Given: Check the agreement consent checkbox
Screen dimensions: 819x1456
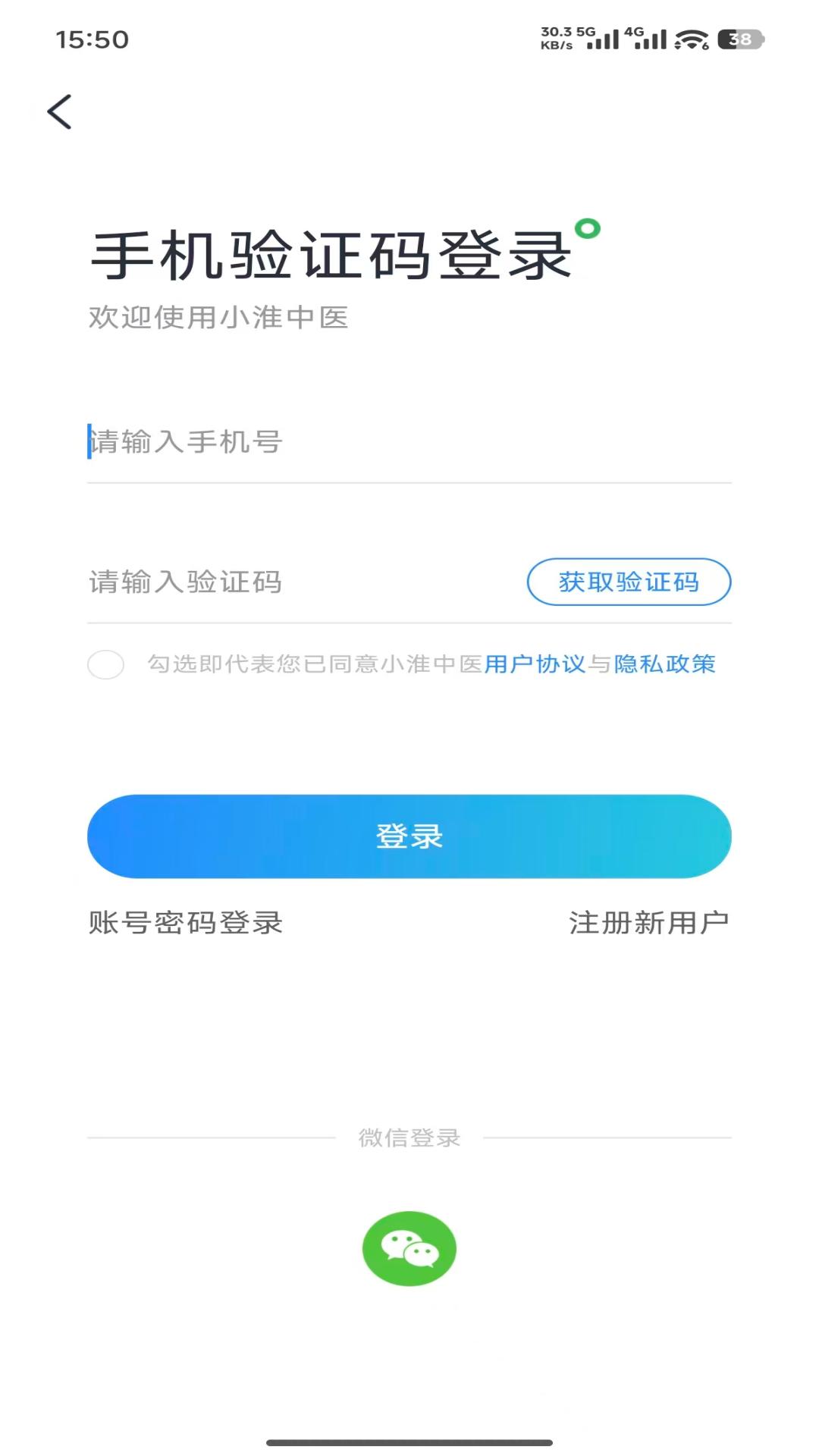Looking at the screenshot, I should click(x=106, y=666).
